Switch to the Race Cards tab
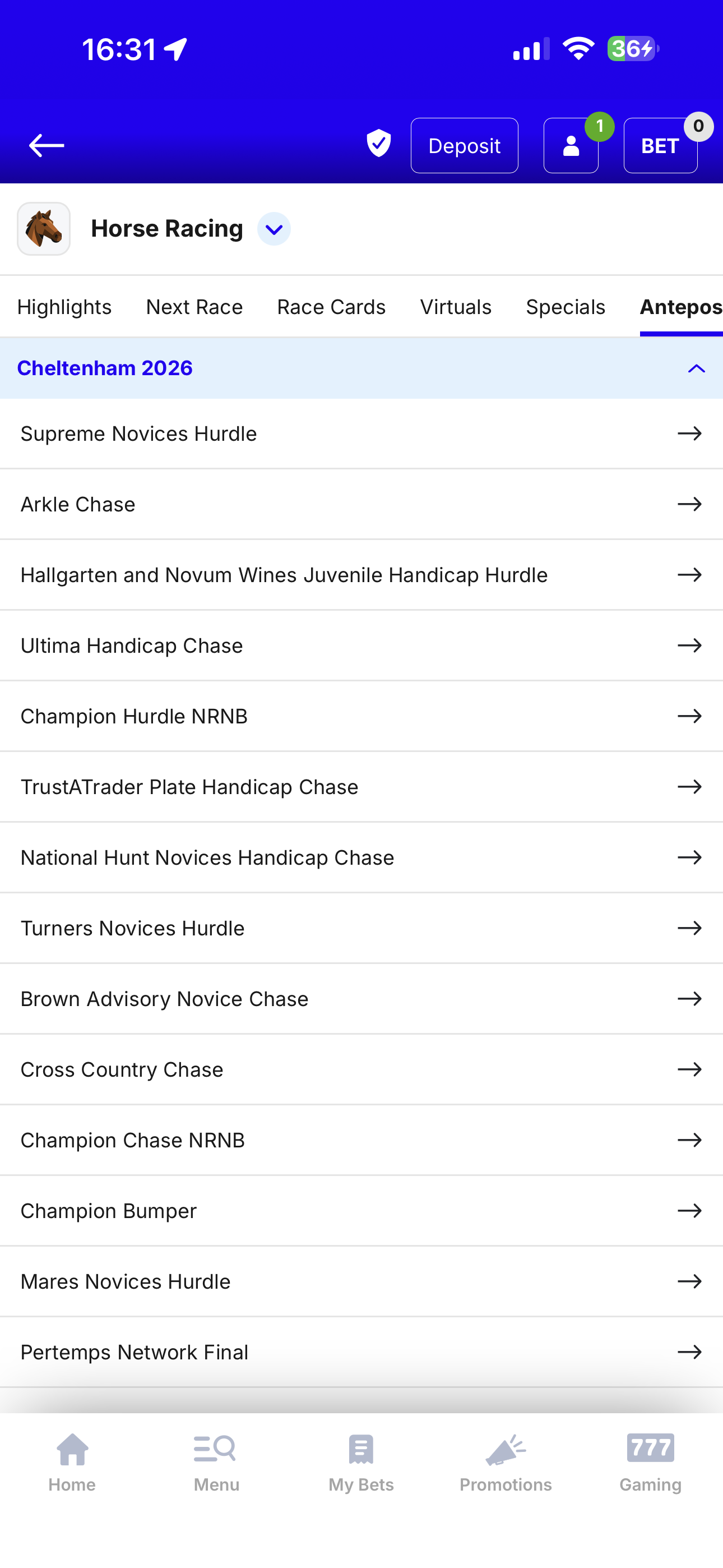The height and width of the screenshot is (1568, 723). pos(331,307)
